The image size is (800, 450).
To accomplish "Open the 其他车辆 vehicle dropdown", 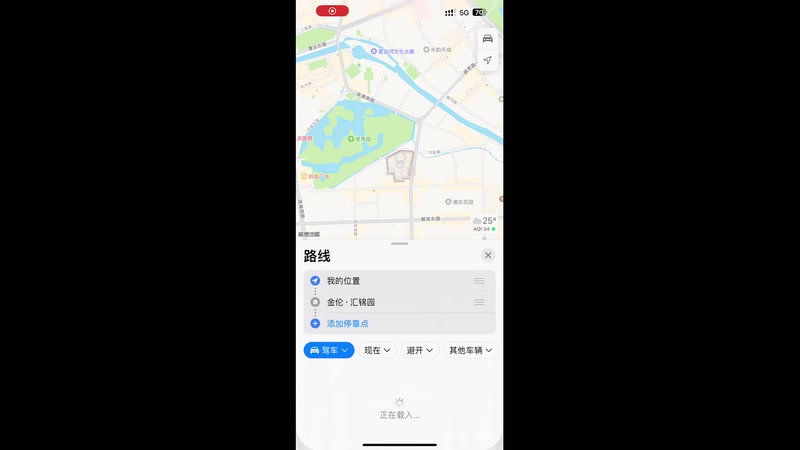I will (471, 351).
